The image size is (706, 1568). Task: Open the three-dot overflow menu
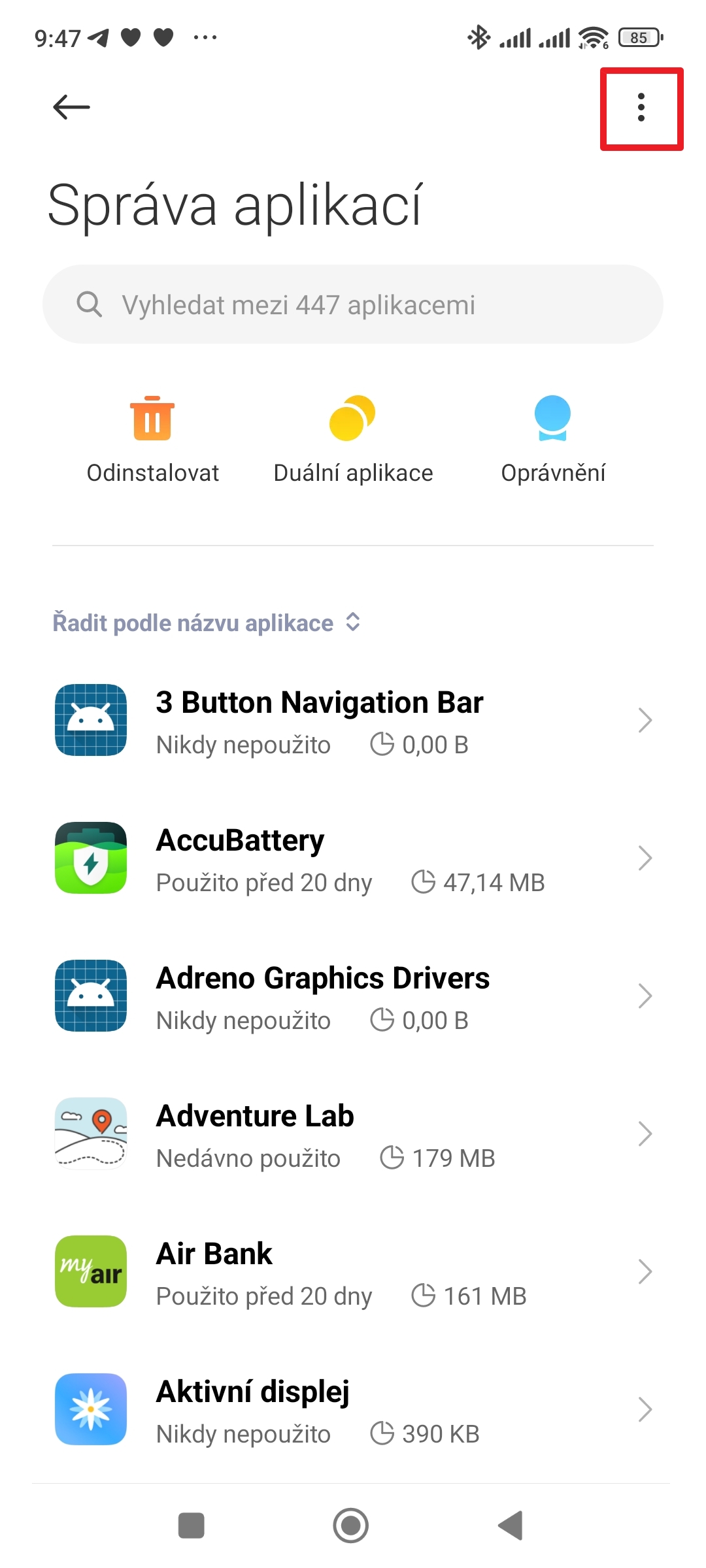641,108
